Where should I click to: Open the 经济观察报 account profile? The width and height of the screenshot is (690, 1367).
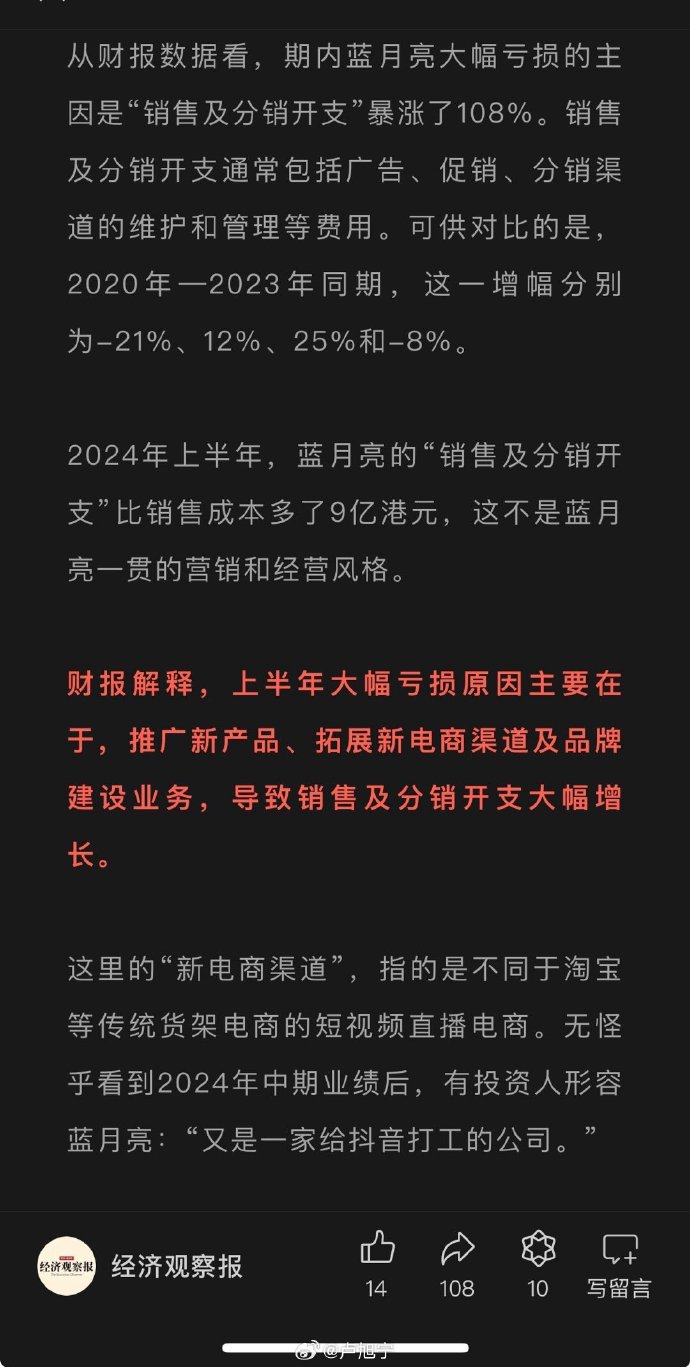(x=140, y=1266)
